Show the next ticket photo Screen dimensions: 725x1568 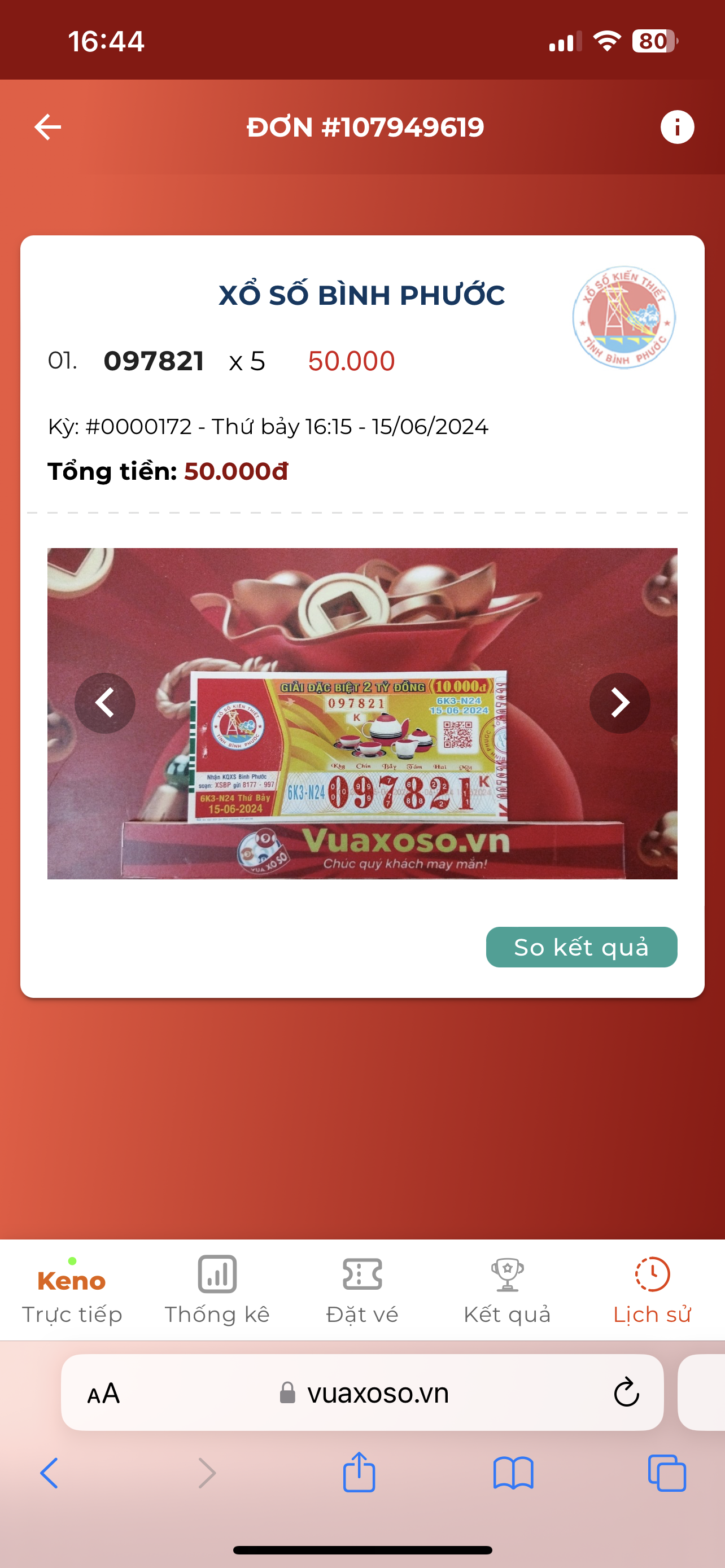click(619, 703)
